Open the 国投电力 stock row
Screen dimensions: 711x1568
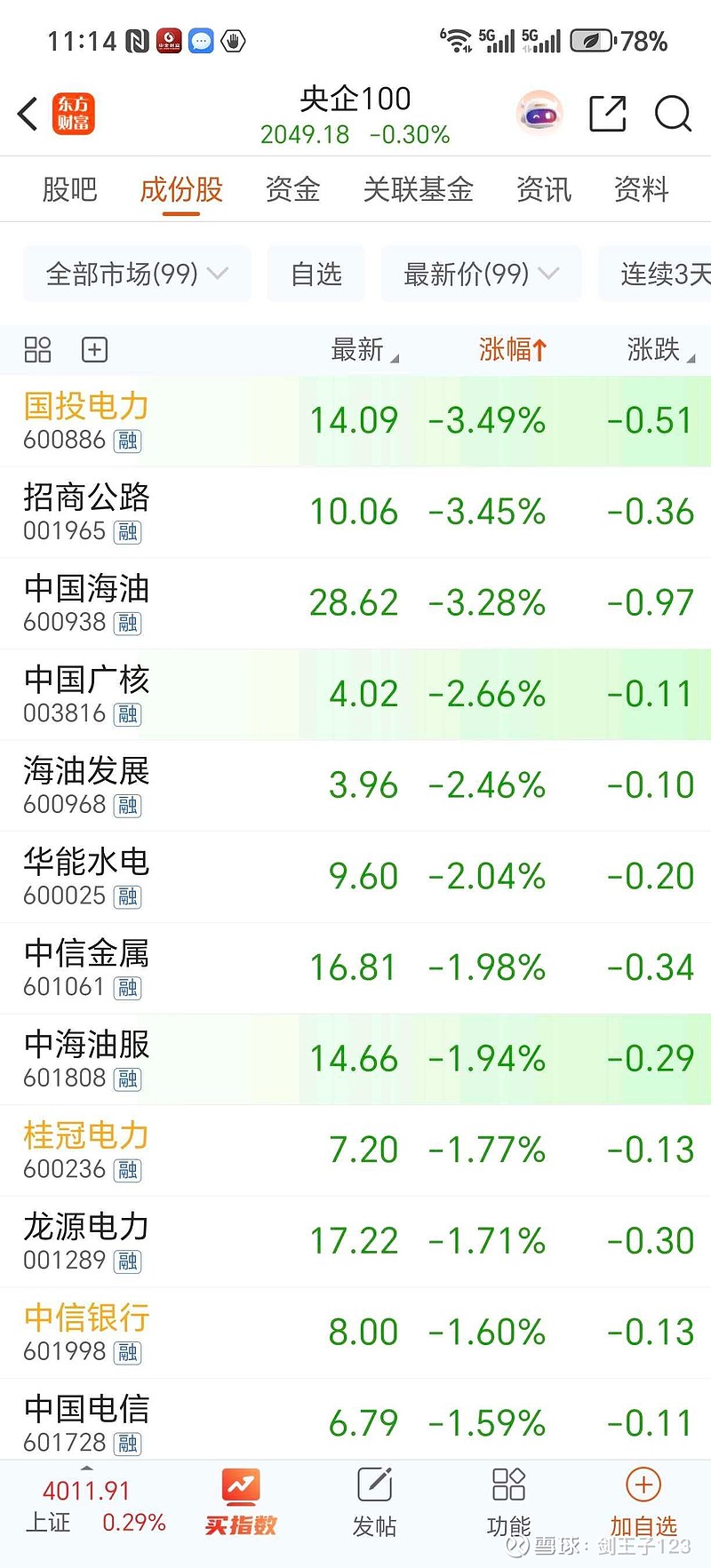click(355, 421)
